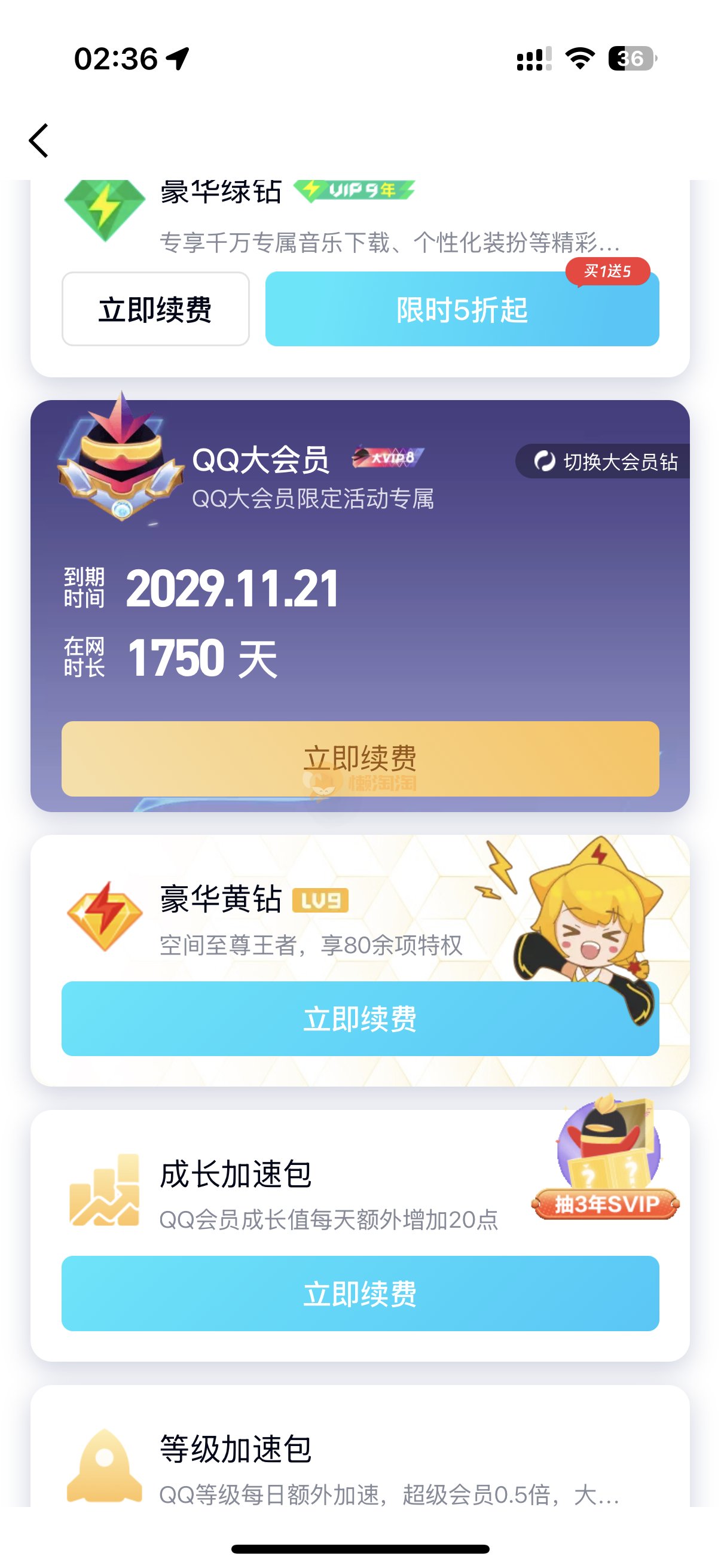Tap 立即续费 under 豪华绿钻
This screenshot has height=1568, width=721.
(x=155, y=309)
